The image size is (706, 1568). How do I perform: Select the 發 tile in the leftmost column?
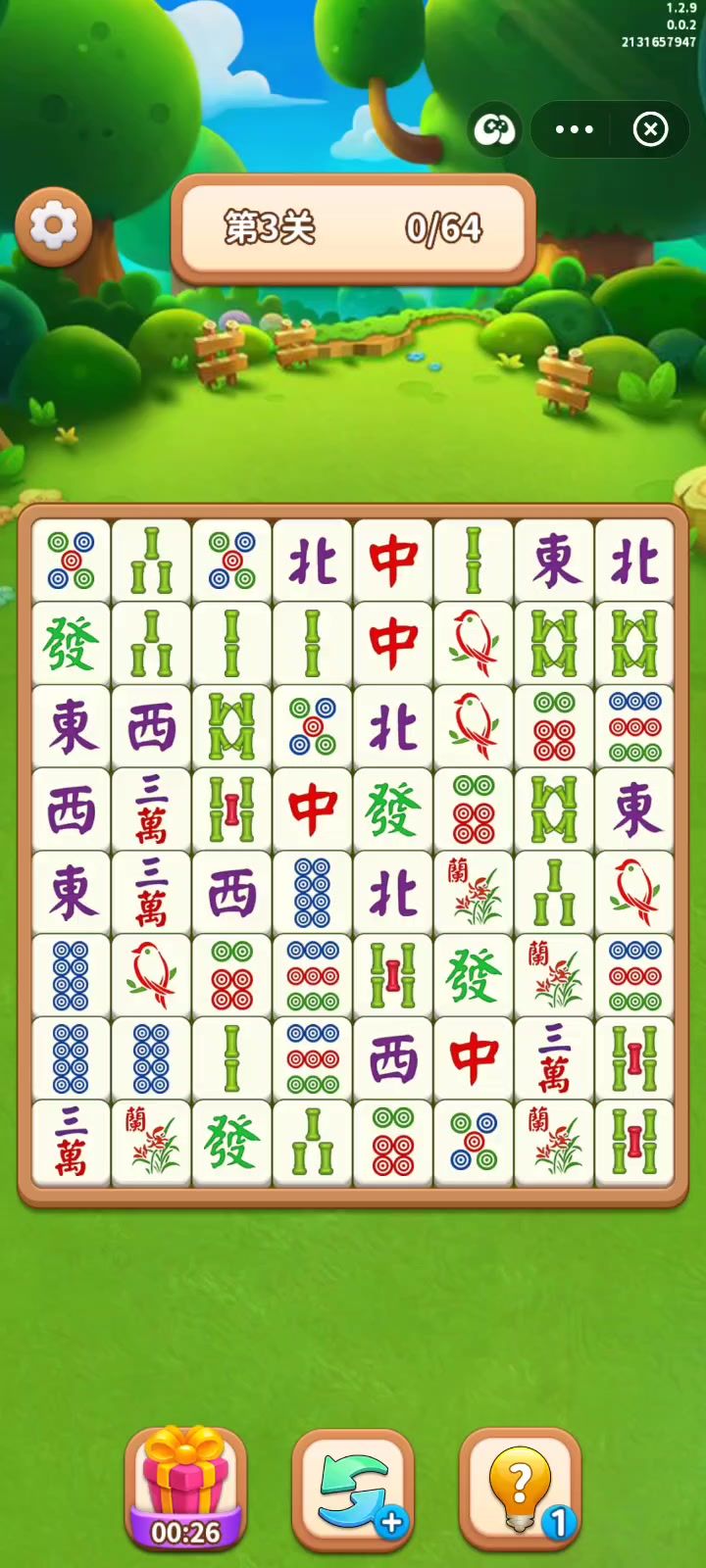point(71,645)
